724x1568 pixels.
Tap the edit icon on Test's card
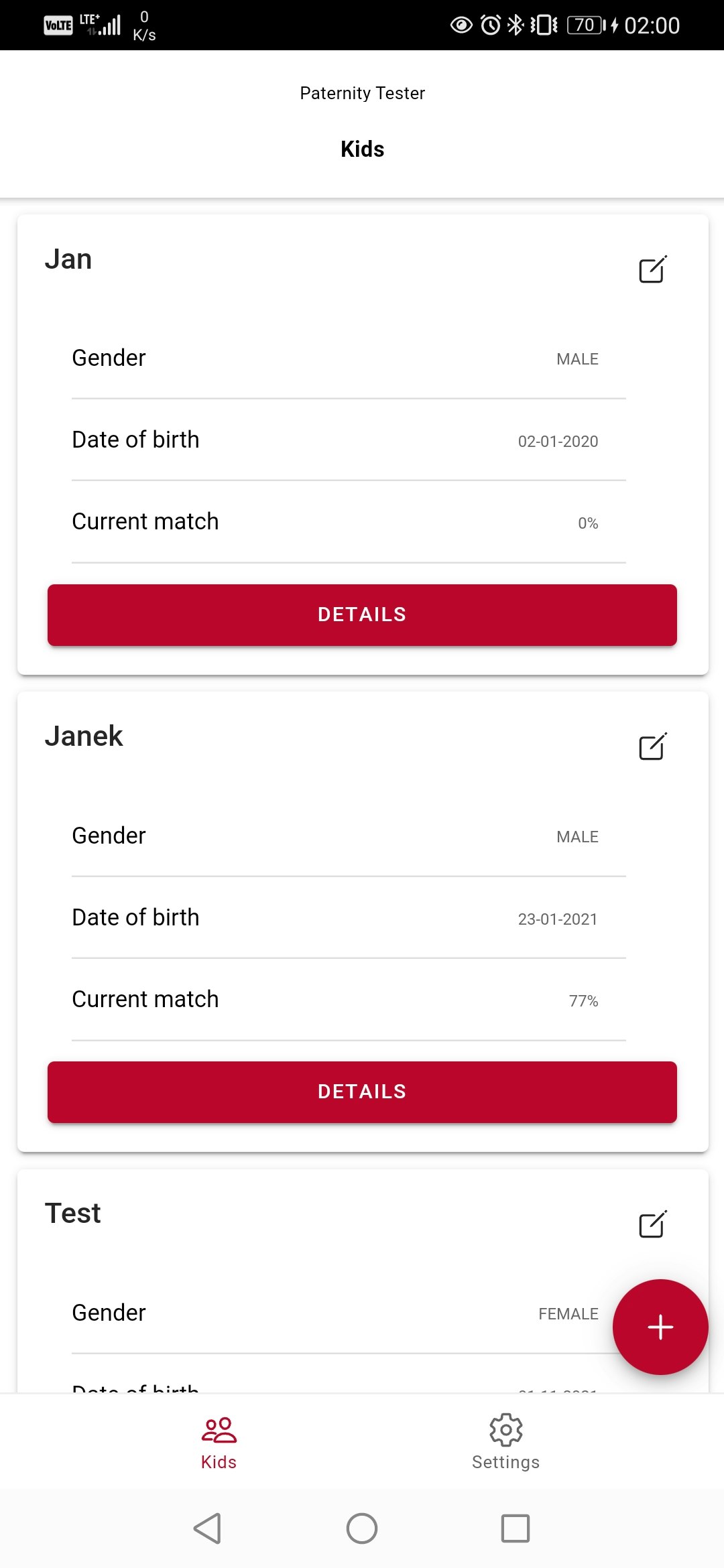(x=652, y=1224)
